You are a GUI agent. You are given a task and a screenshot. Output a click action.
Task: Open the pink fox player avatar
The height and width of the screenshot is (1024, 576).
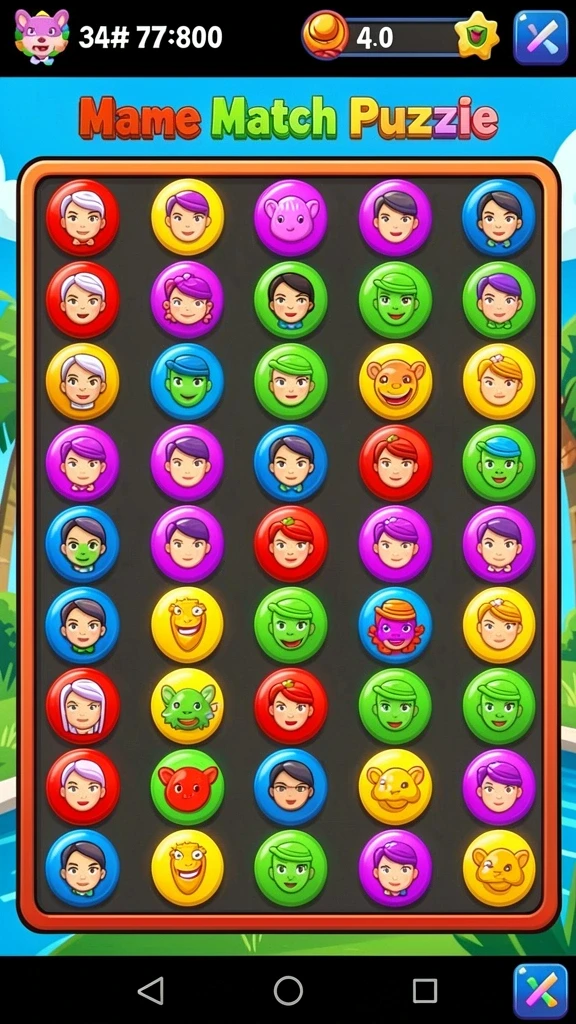tap(42, 37)
